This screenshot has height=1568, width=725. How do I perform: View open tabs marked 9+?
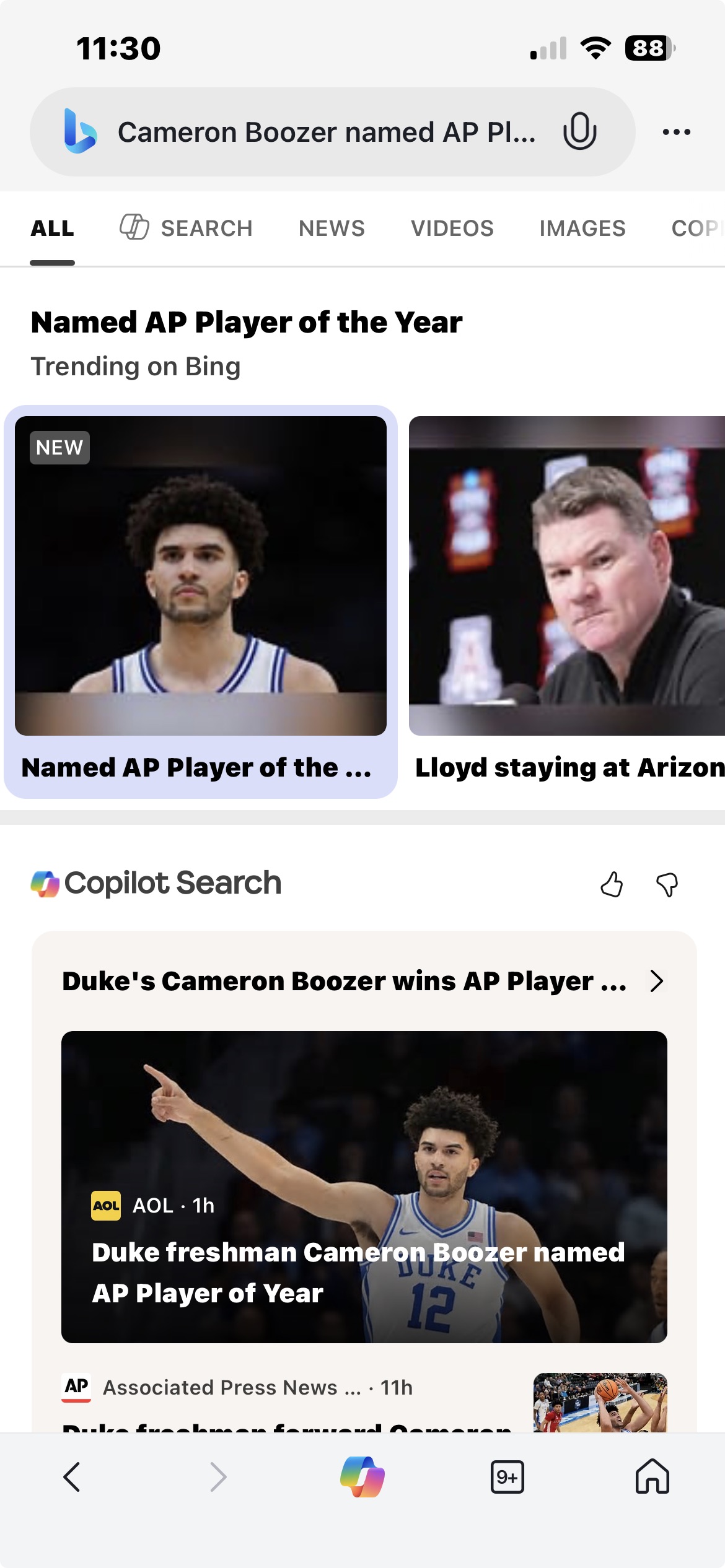tap(507, 1477)
